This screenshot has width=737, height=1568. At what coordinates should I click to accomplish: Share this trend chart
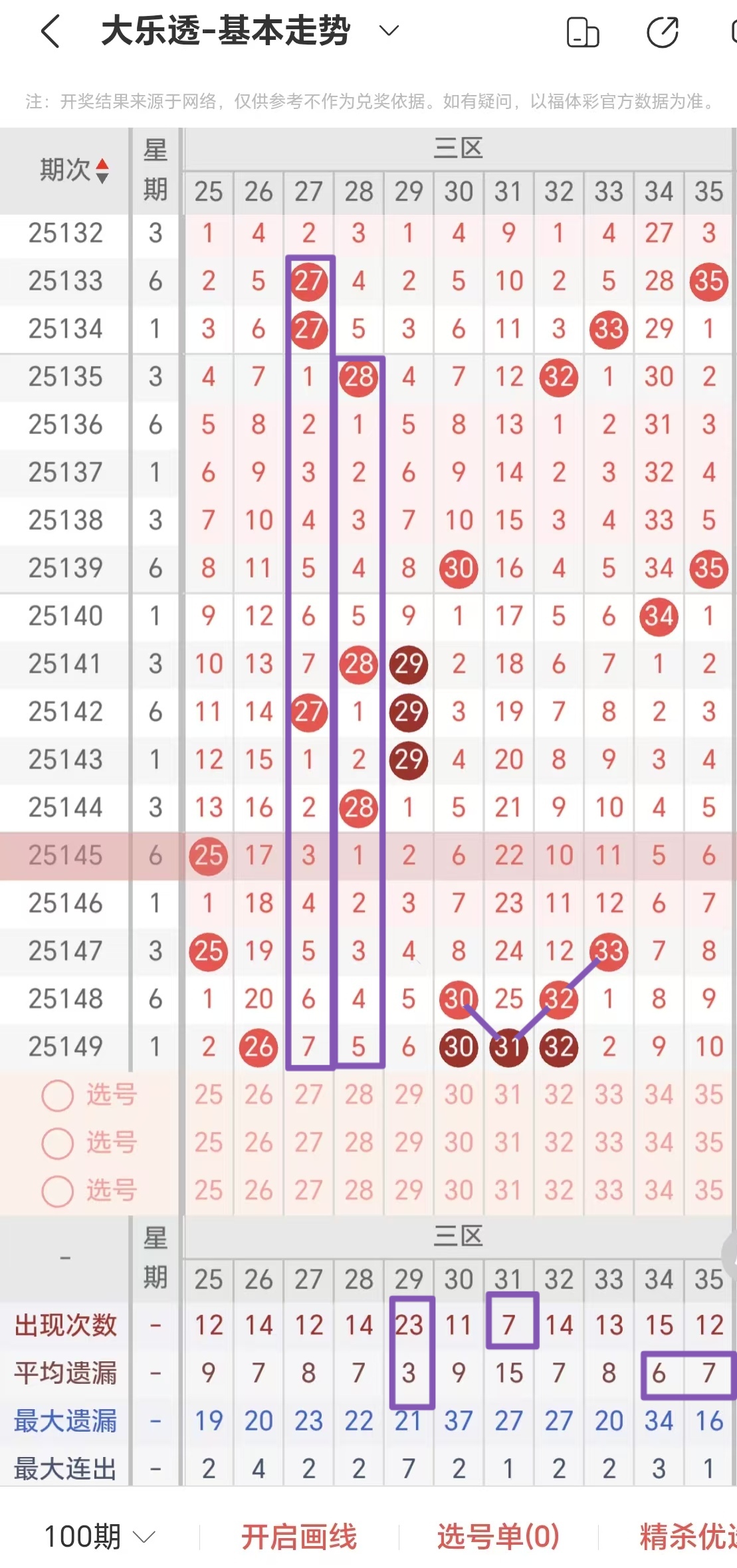(662, 33)
